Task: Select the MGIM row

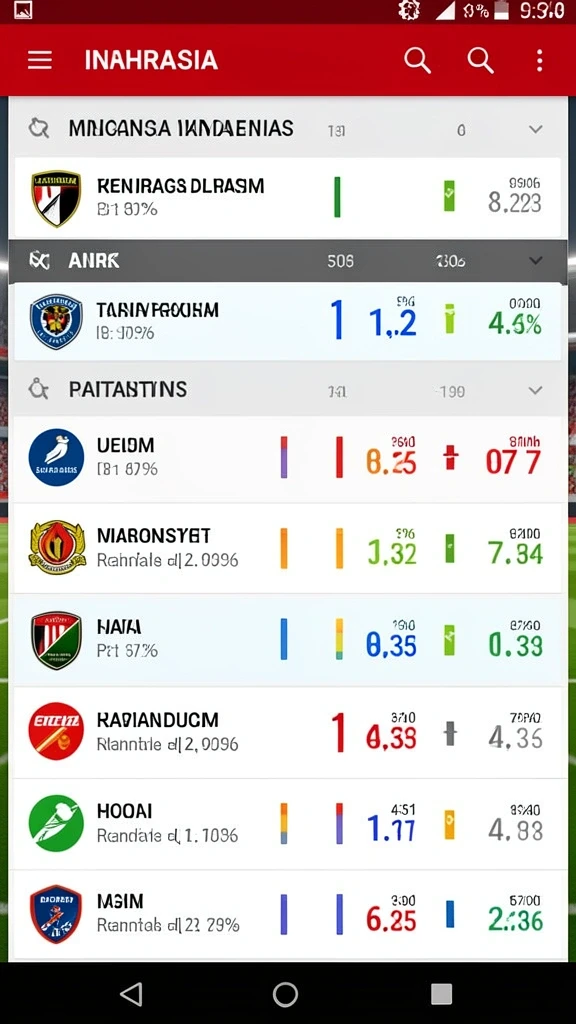Action: click(x=287, y=914)
